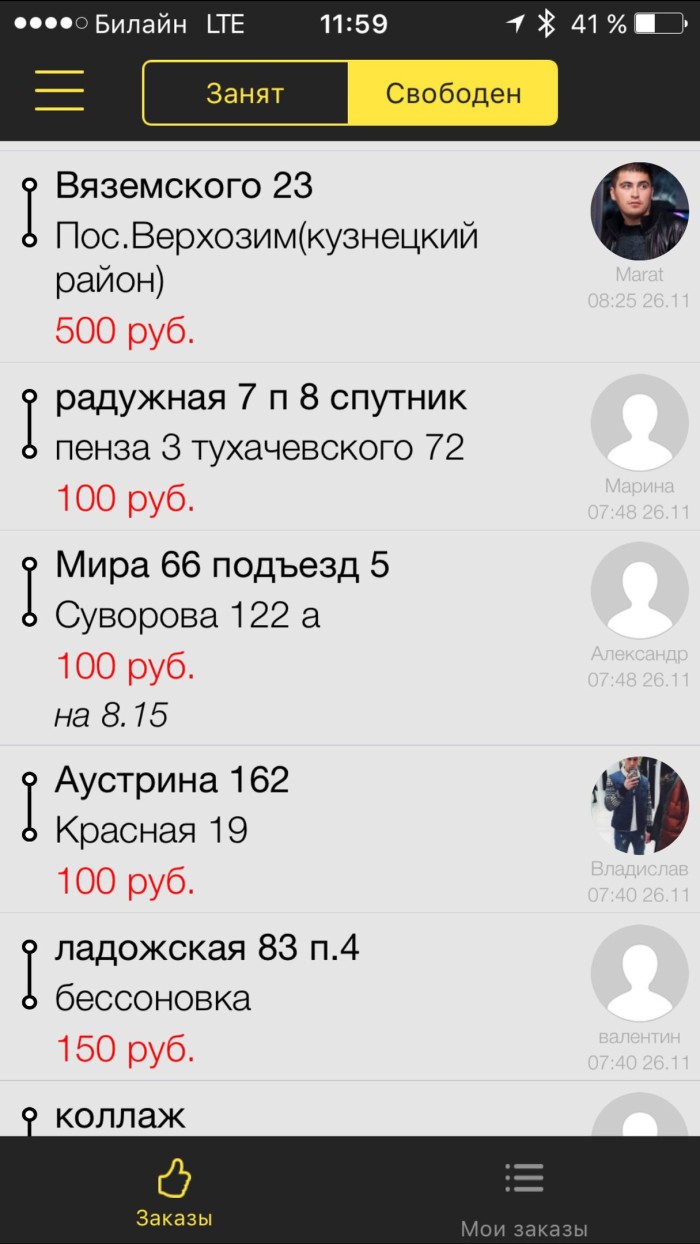The width and height of the screenshot is (700, 1244).
Task: Select the ладожская 83 п.4 order
Action: 300,996
